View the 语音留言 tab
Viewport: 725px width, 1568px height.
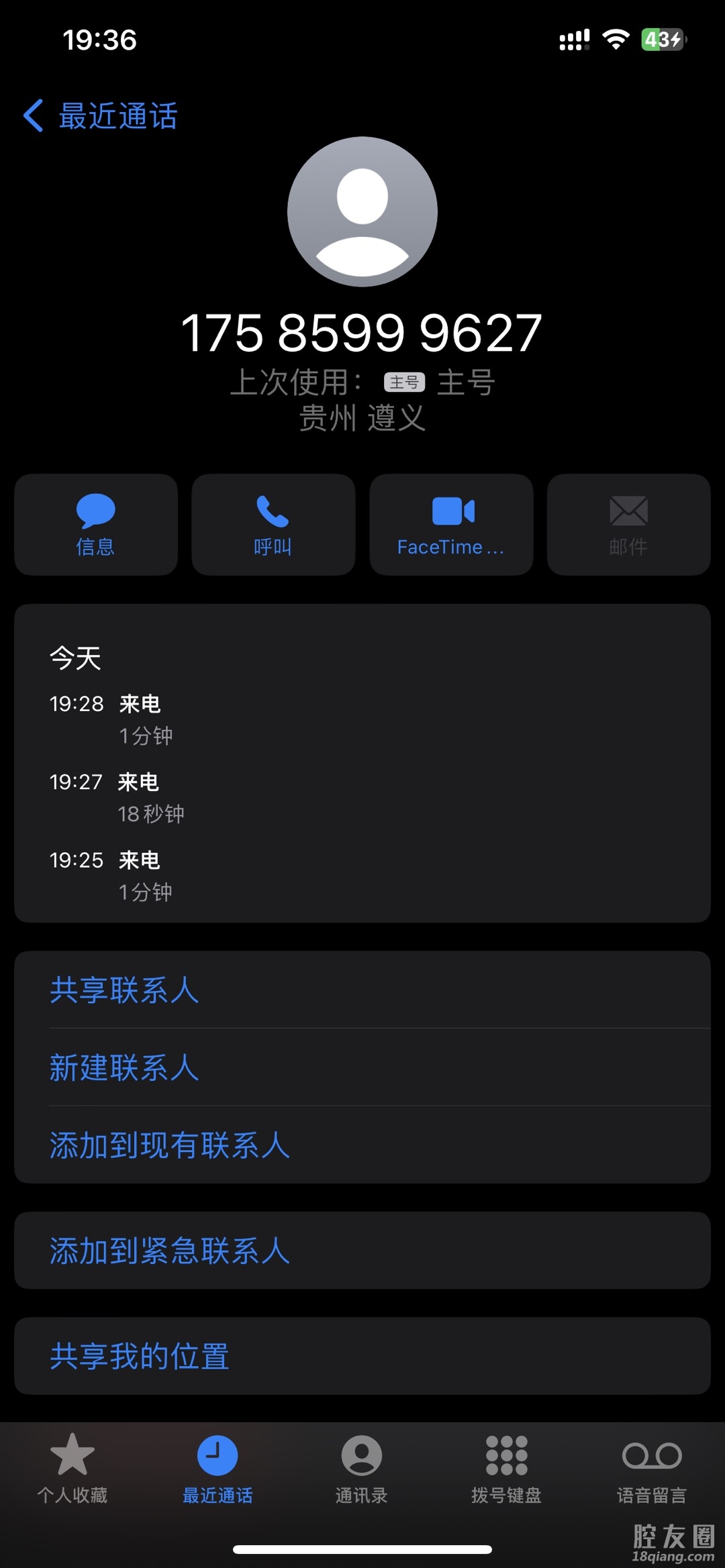point(651,1467)
